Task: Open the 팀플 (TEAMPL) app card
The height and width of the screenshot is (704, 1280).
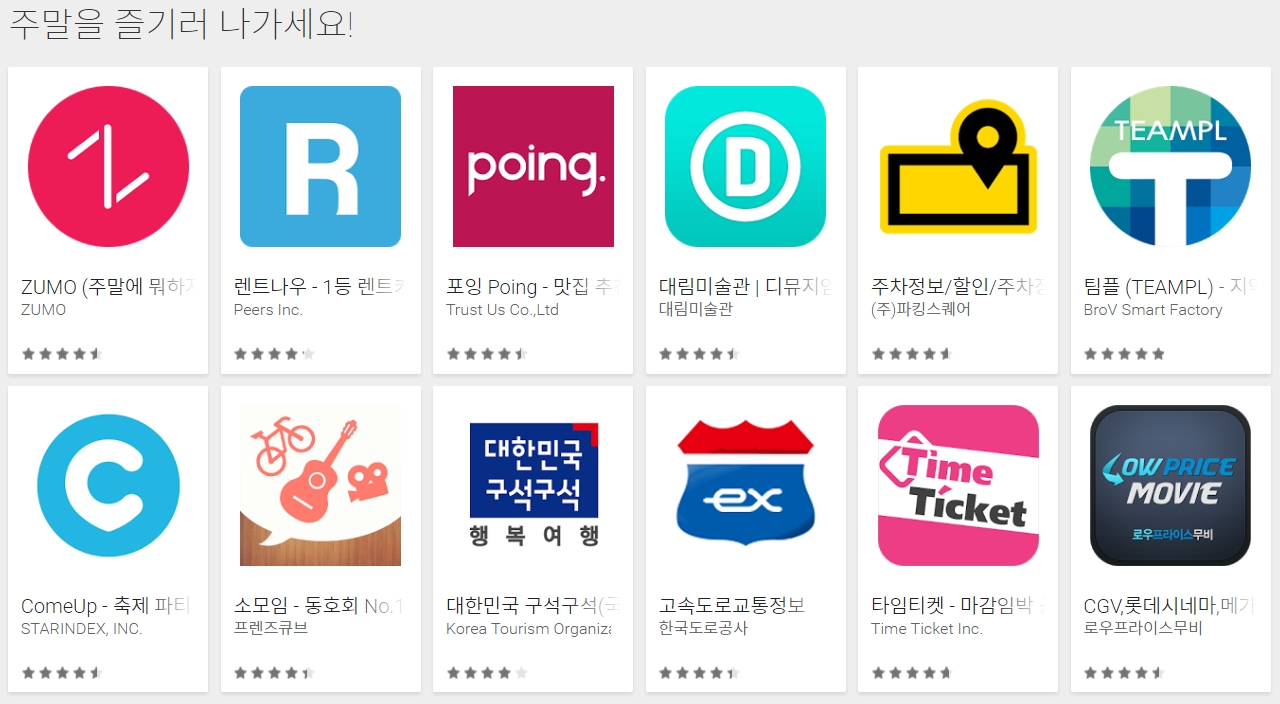Action: point(1170,167)
